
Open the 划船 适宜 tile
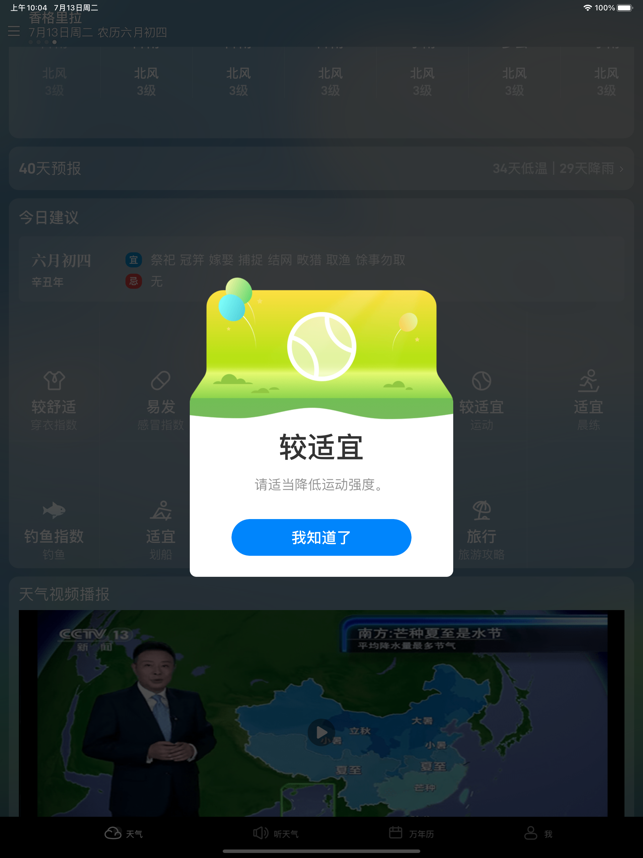tap(160, 530)
